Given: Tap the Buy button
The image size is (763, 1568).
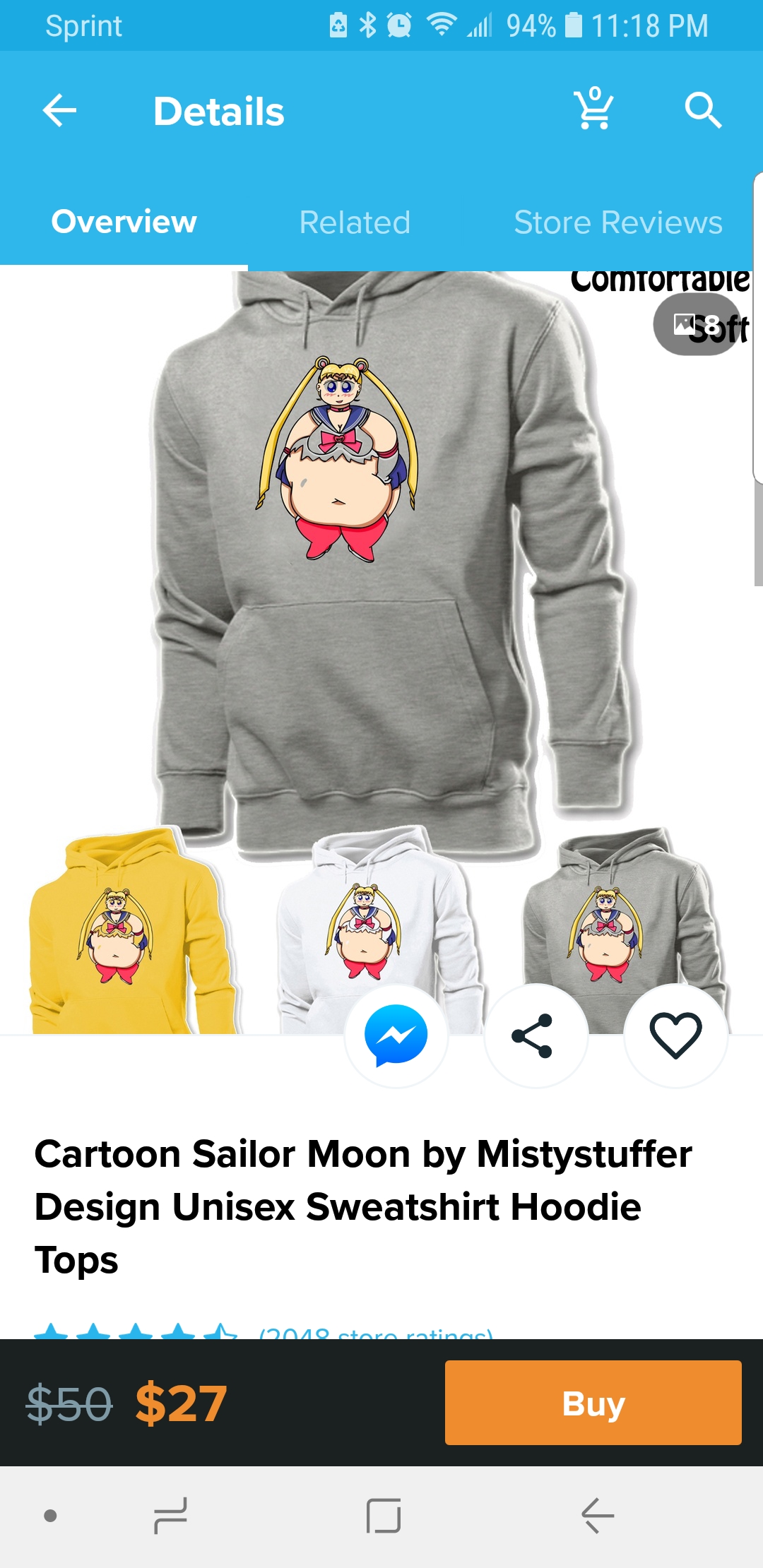Looking at the screenshot, I should (x=593, y=1403).
